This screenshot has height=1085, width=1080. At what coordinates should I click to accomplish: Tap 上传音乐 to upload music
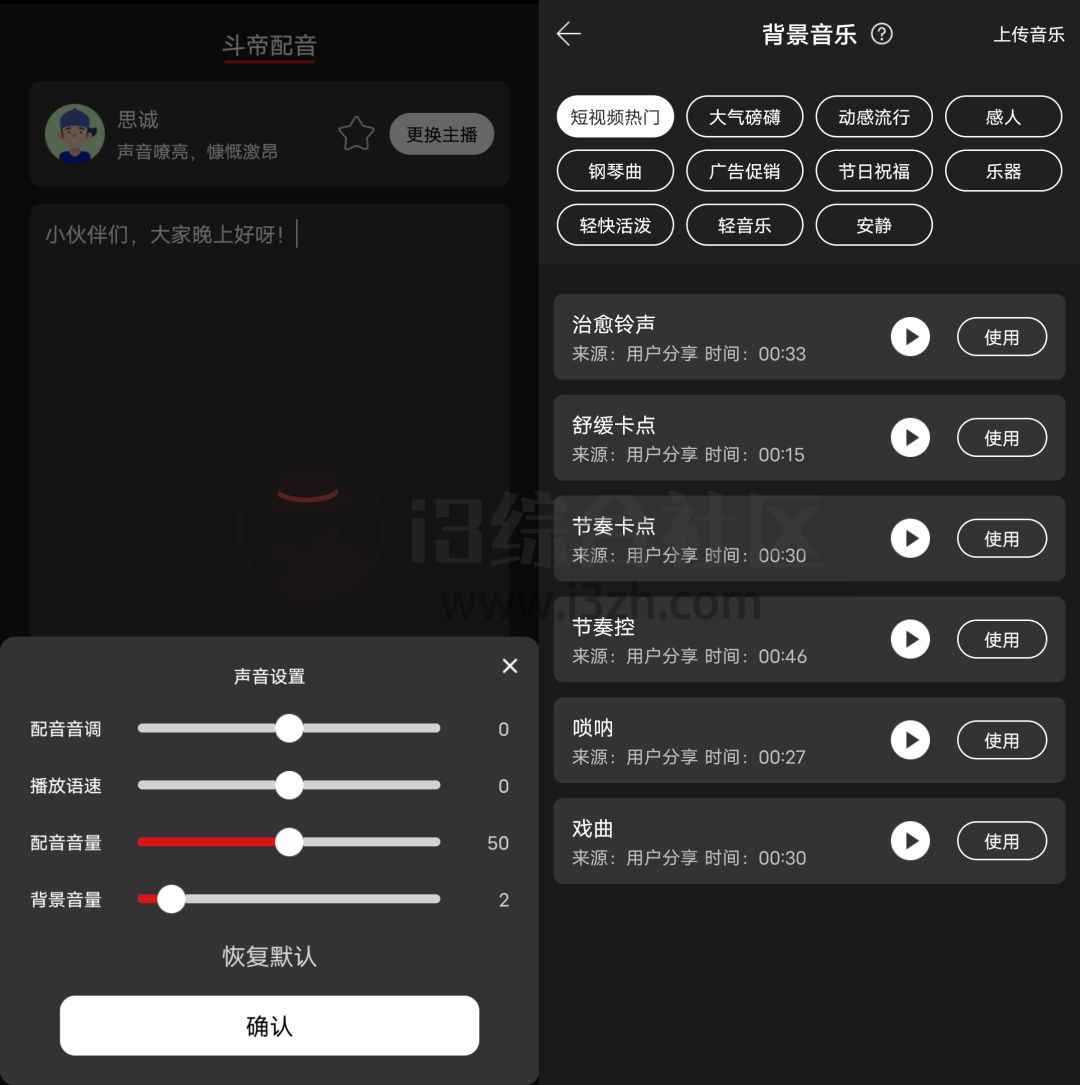(x=1028, y=35)
